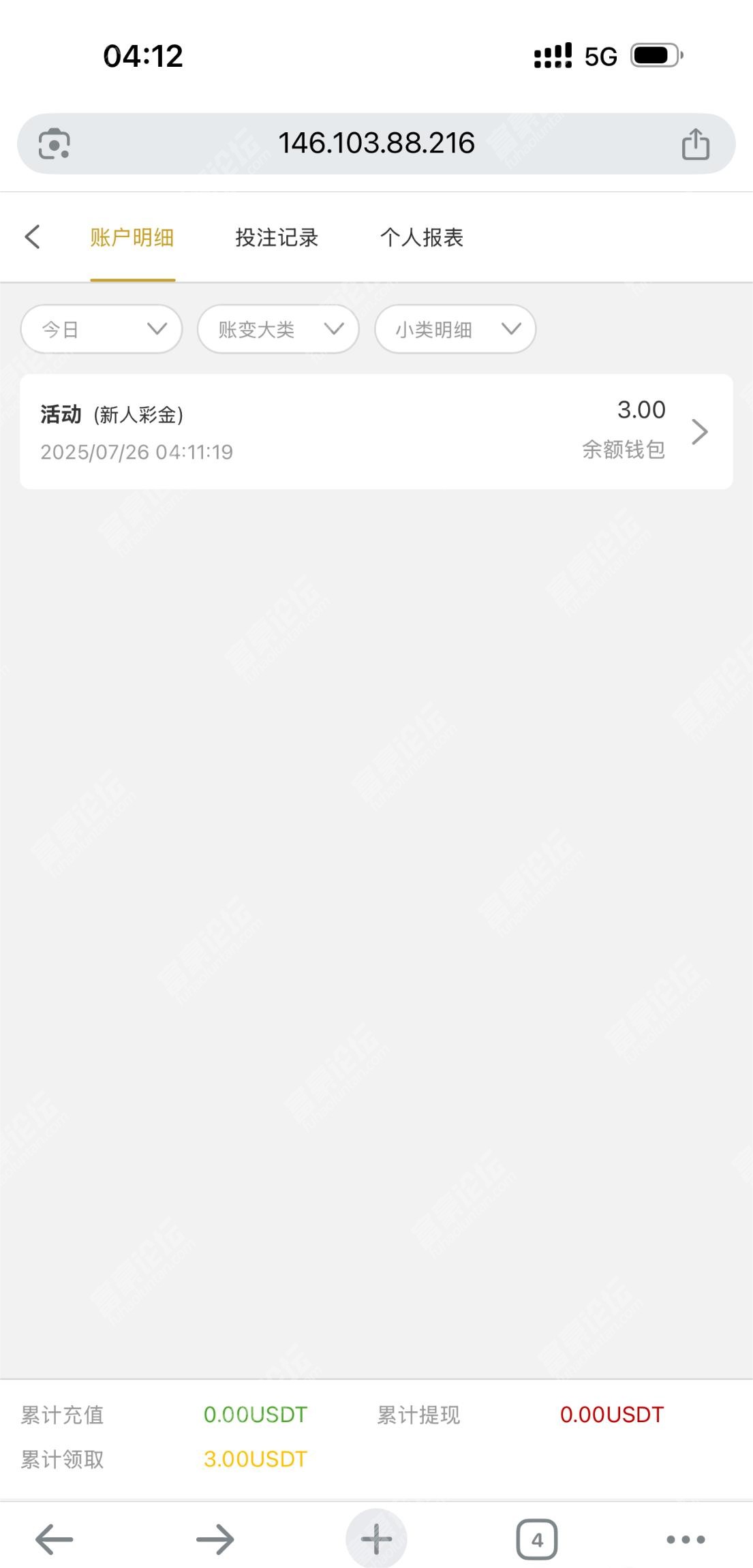Viewport: 753px width, 1568px height.
Task: Share this page from the address bar
Action: click(695, 144)
